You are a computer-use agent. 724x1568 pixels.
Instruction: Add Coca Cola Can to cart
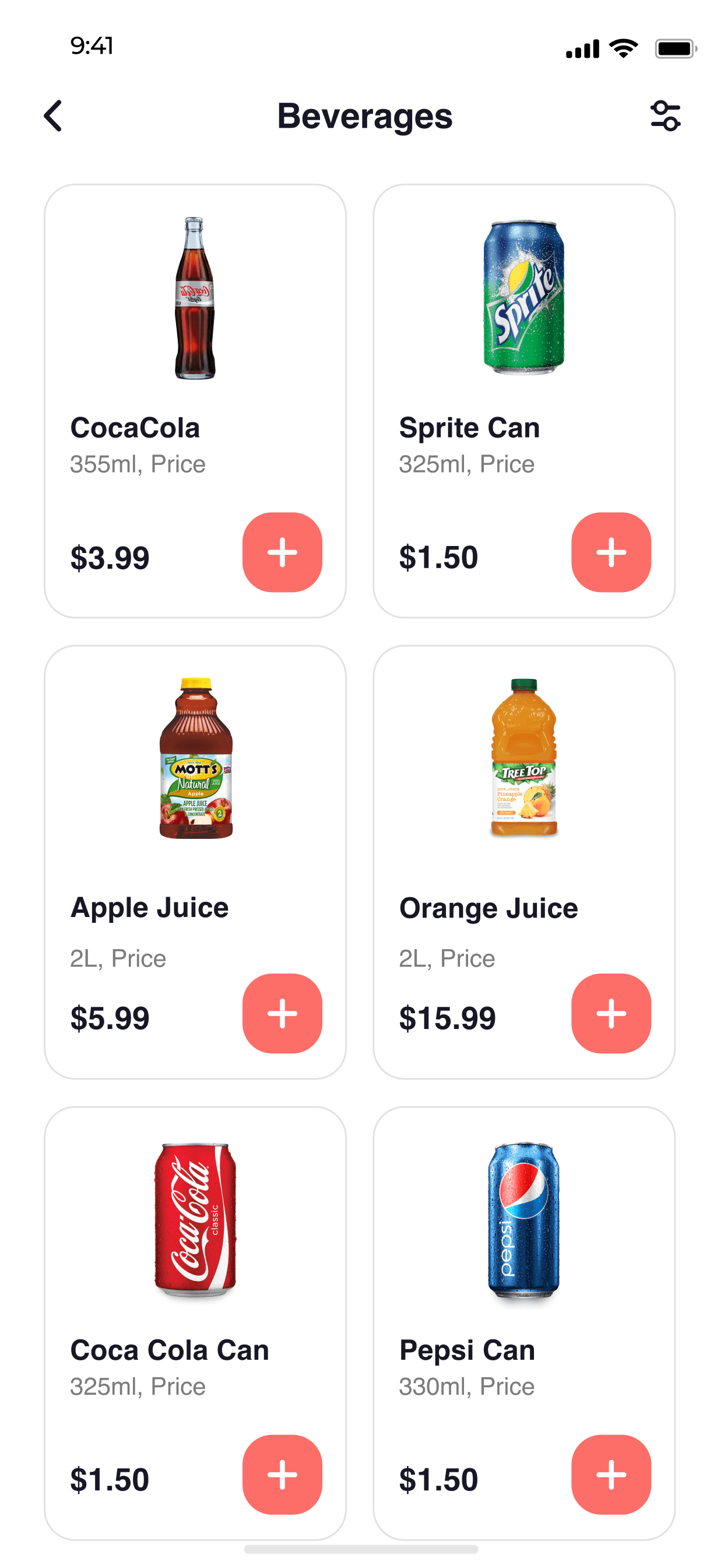point(282,1474)
